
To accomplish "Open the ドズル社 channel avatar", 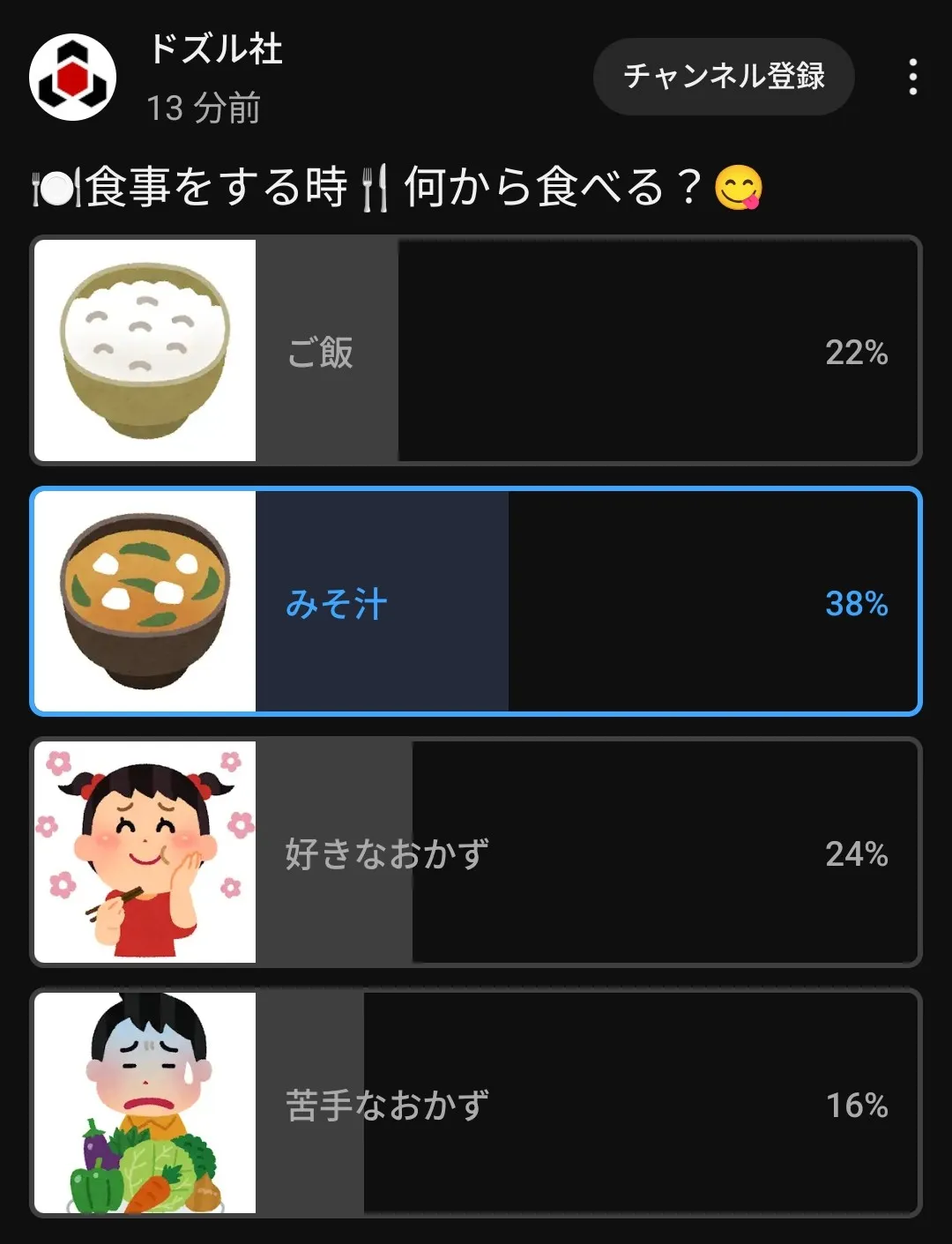I will 73,77.
